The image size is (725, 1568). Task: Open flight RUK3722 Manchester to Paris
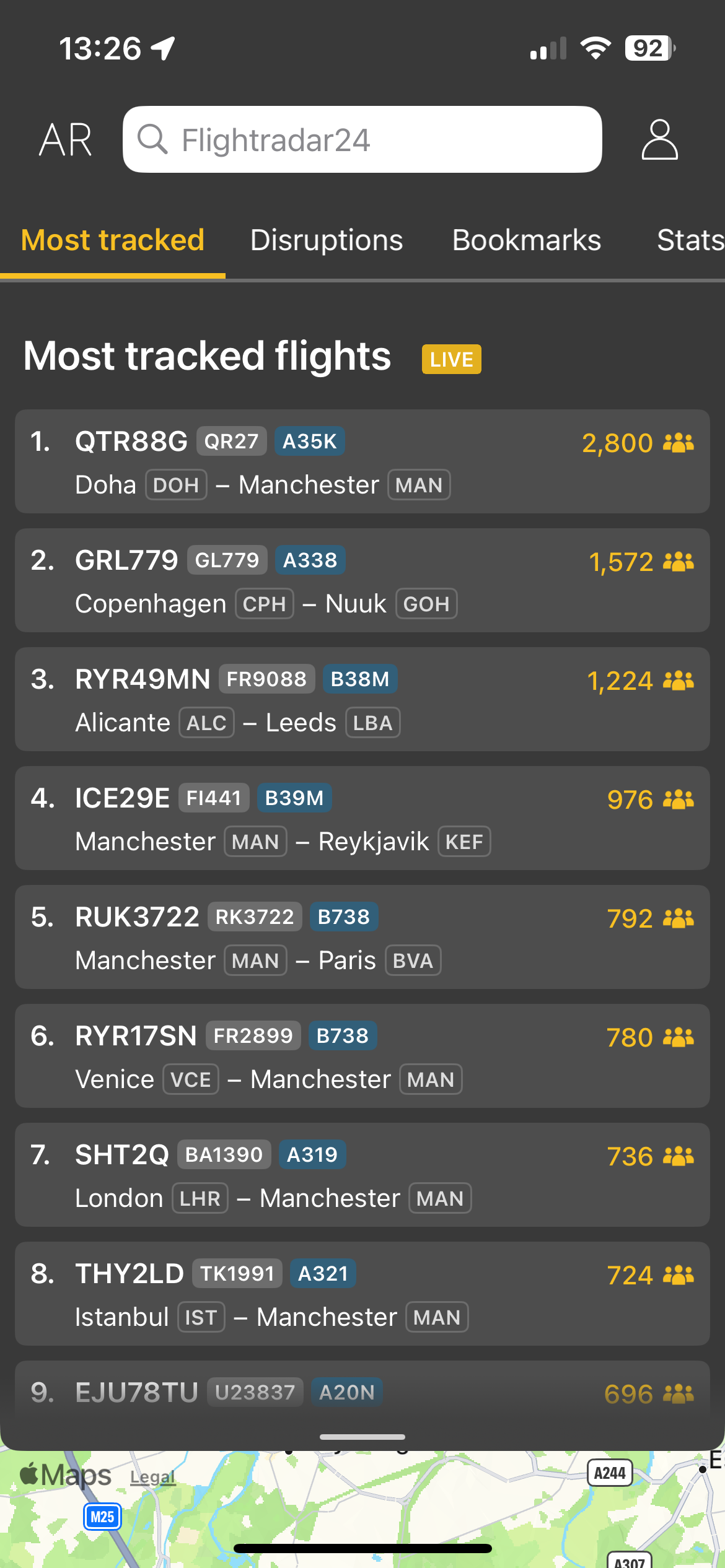click(x=362, y=938)
